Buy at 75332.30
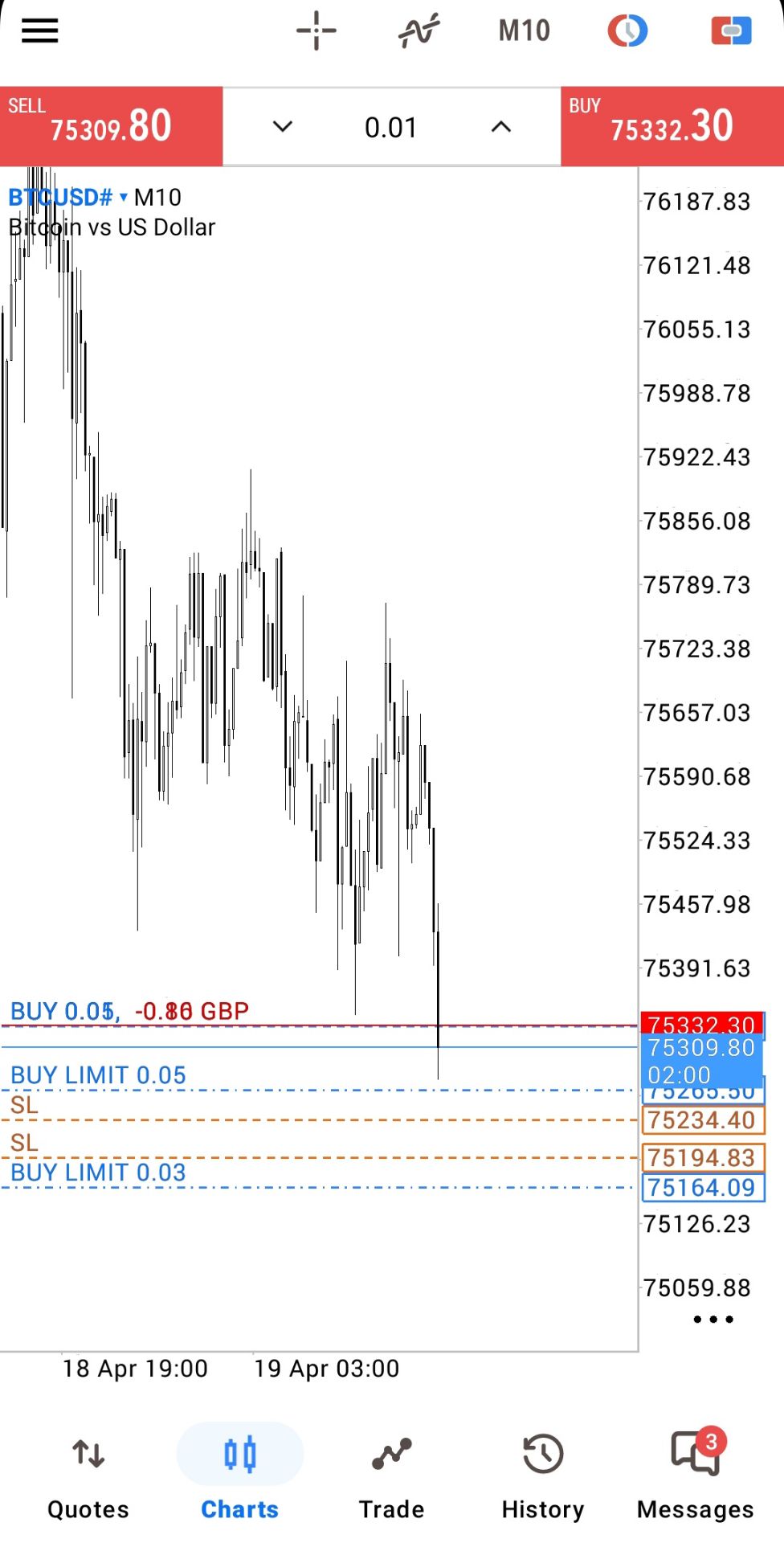Image resolution: width=784 pixels, height=1543 pixels. click(x=672, y=127)
